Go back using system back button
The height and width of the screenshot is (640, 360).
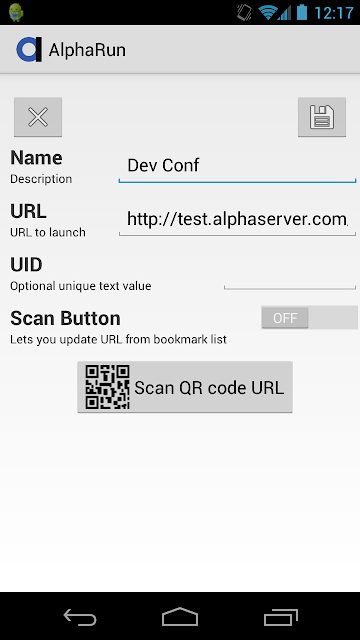[x=80, y=617]
